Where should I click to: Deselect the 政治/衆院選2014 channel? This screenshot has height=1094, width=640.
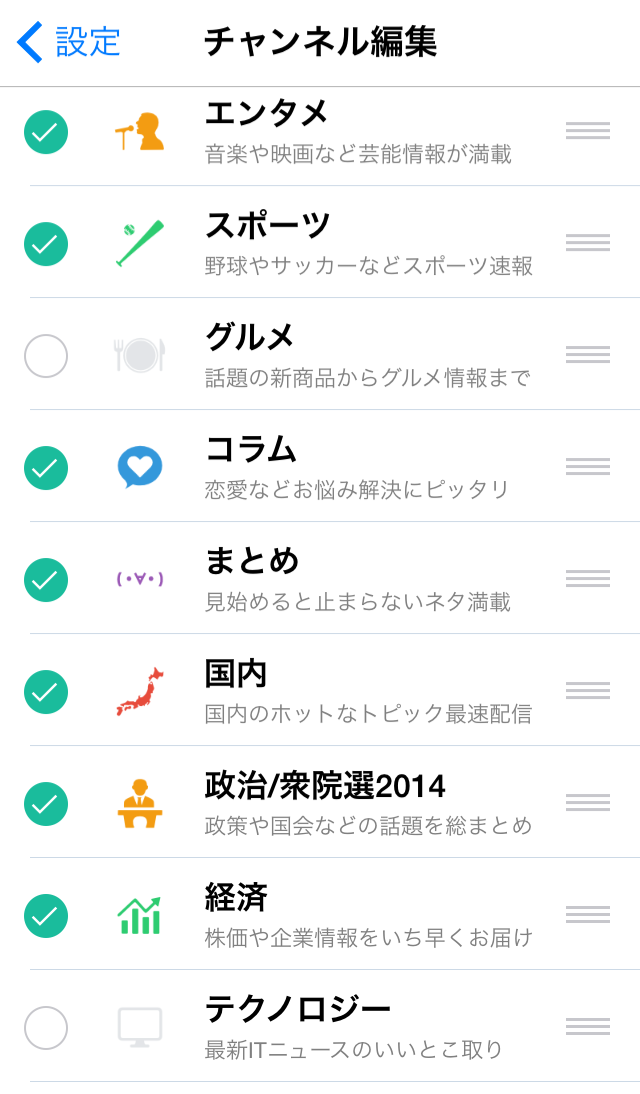pos(46,804)
